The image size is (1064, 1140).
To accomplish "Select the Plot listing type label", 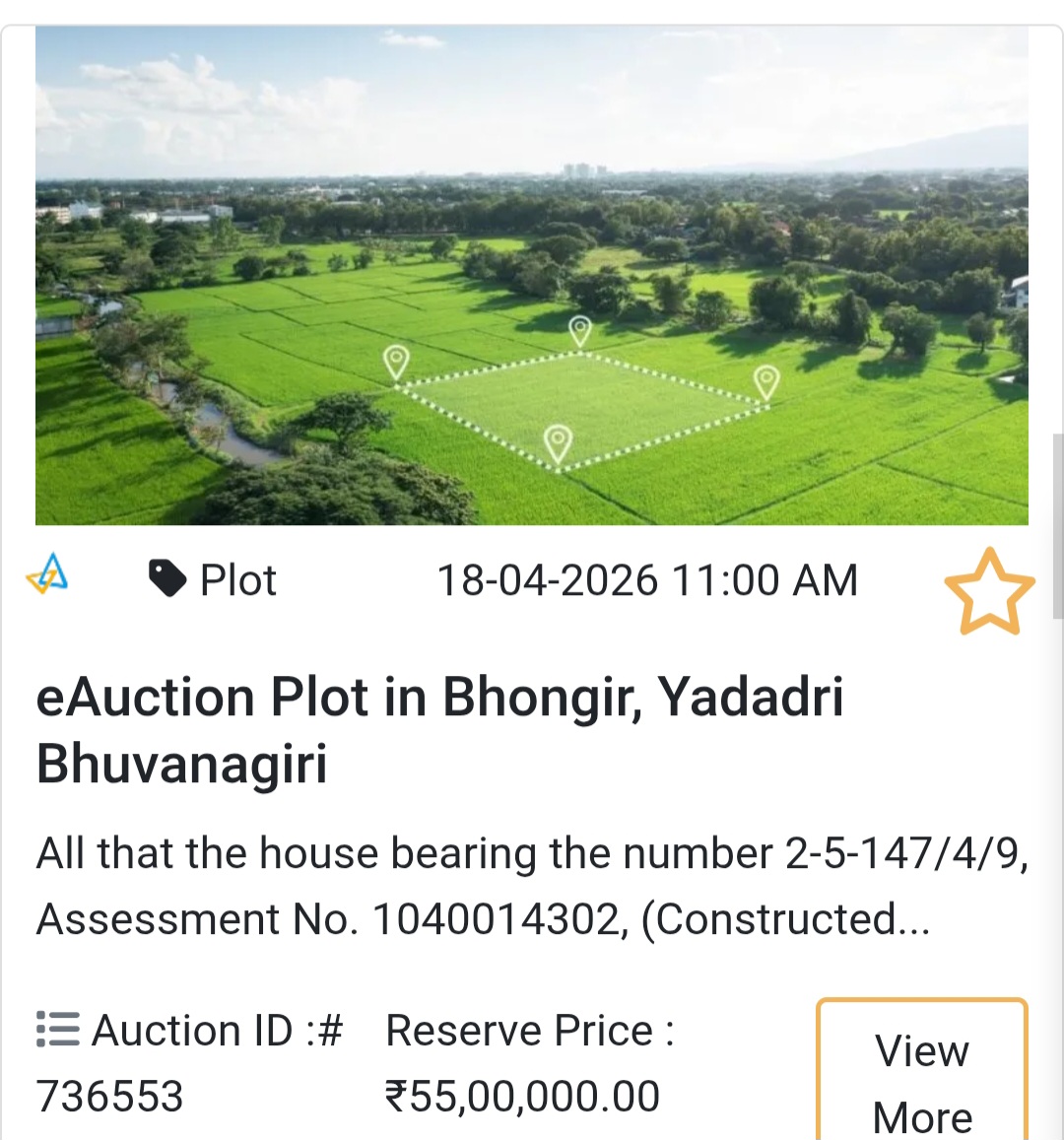I will 236,579.
